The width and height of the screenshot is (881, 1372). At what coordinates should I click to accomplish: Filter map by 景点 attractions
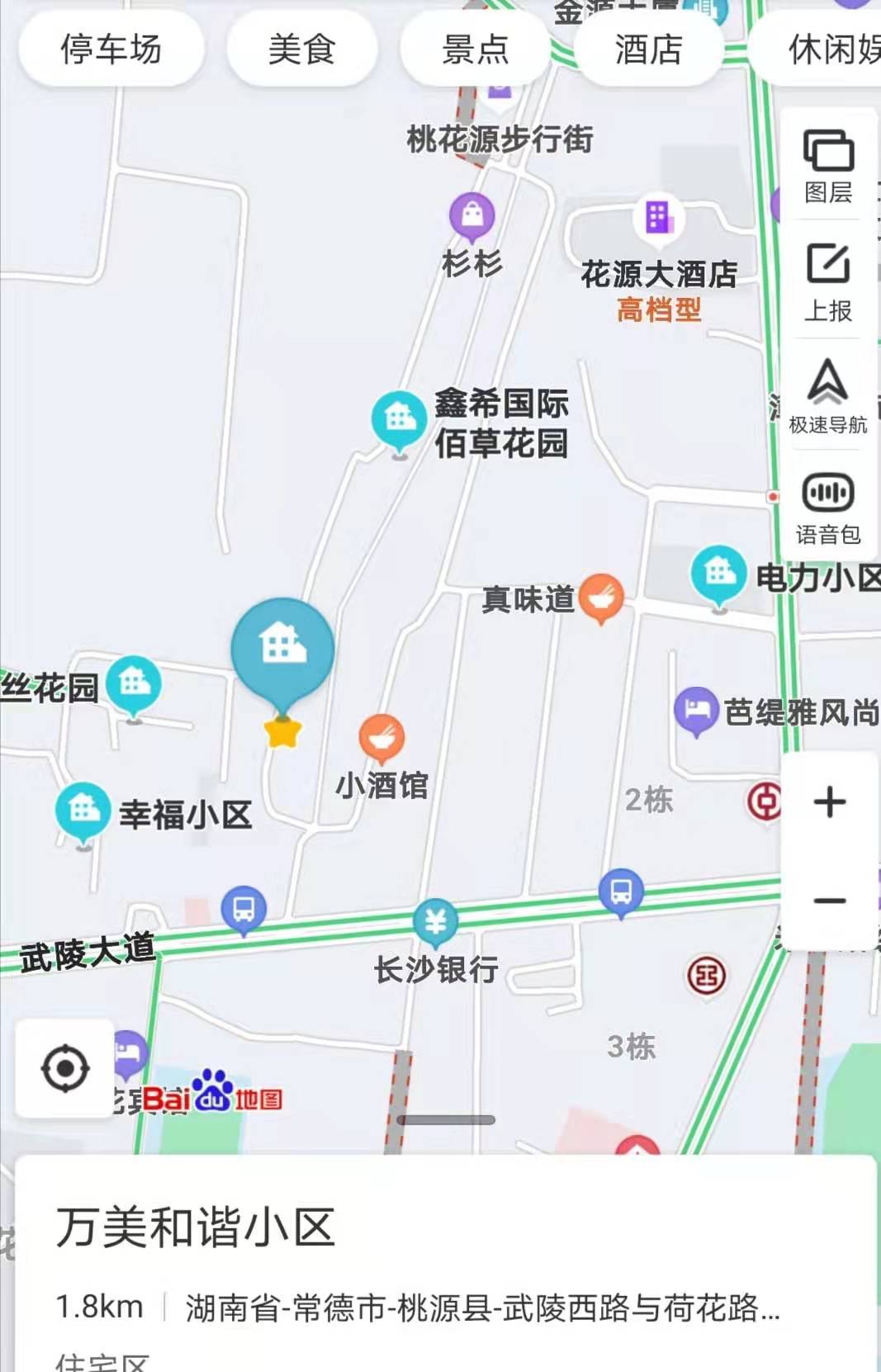pos(475,49)
